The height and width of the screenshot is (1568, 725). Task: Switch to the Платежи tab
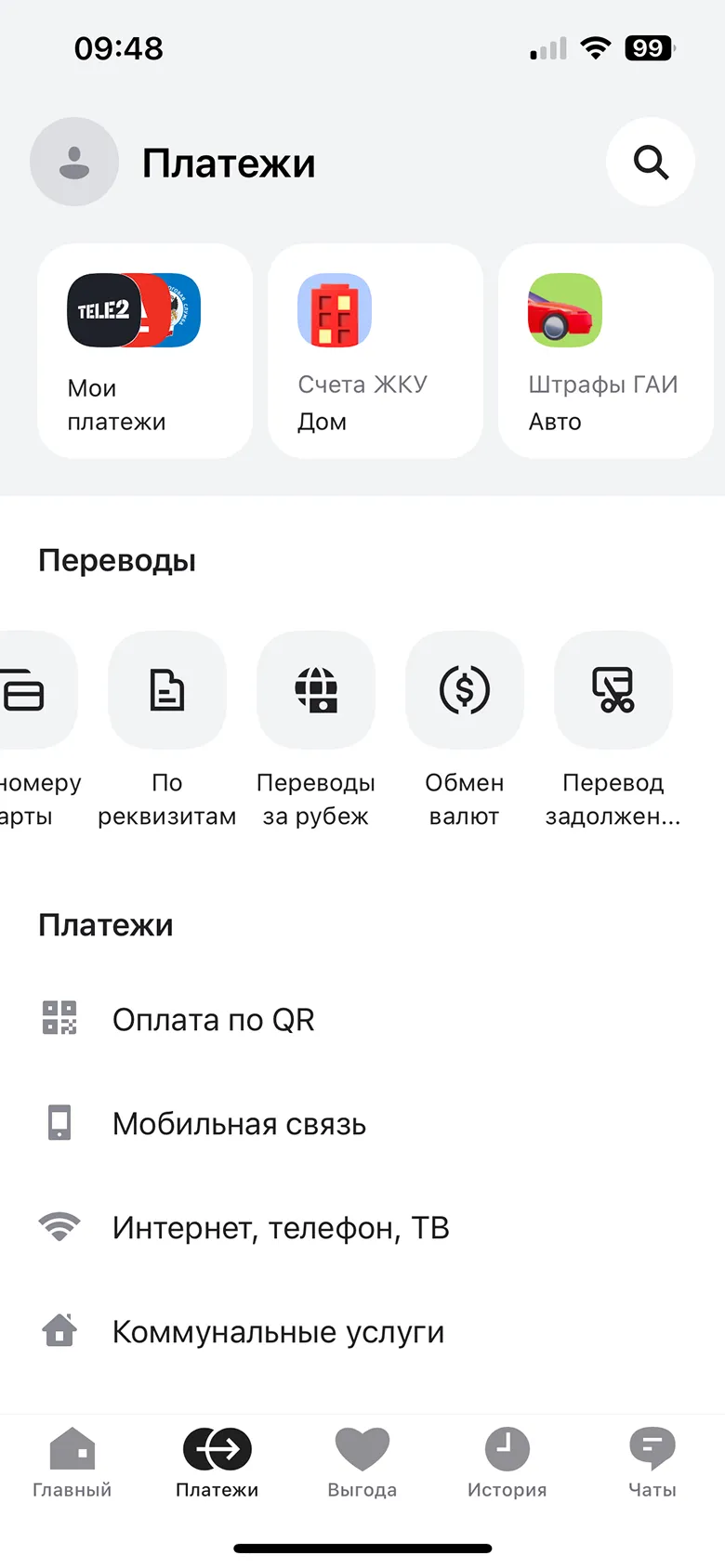tap(217, 1462)
